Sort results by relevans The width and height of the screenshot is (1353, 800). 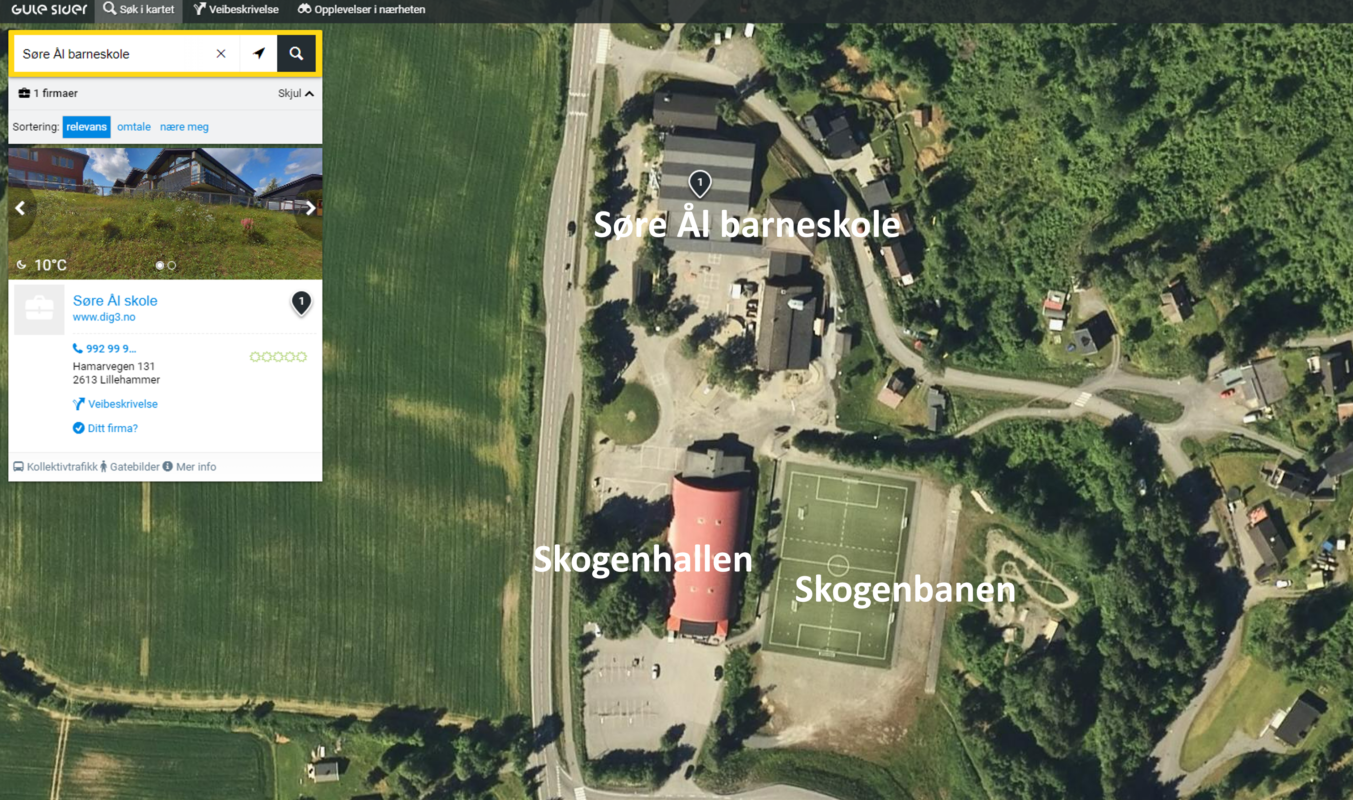click(x=86, y=127)
